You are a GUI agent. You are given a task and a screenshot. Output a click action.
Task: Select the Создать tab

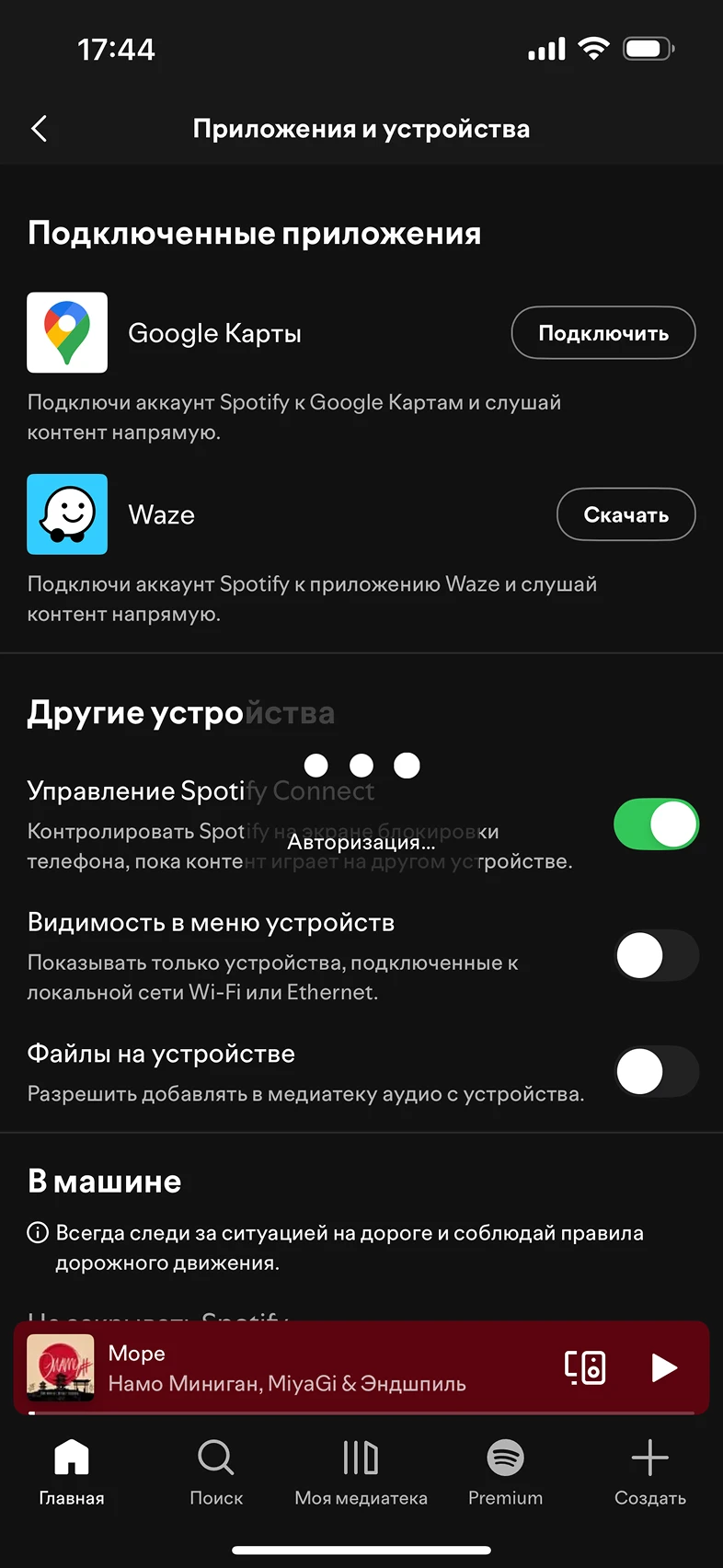pyautogui.click(x=649, y=1470)
